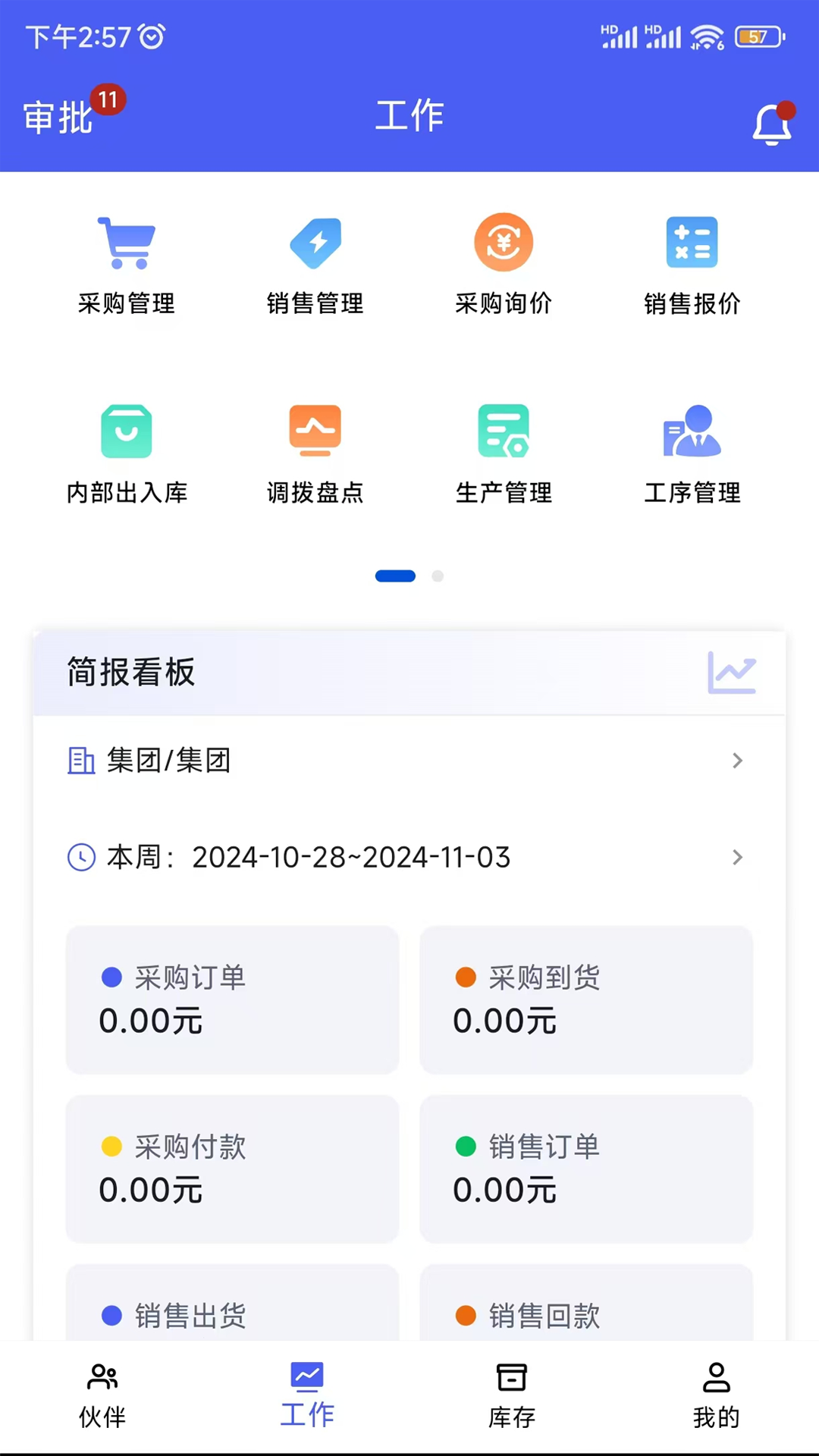Open 销售报价 (Sales Quotation)
Image resolution: width=819 pixels, height=1456 pixels.
[x=692, y=265]
